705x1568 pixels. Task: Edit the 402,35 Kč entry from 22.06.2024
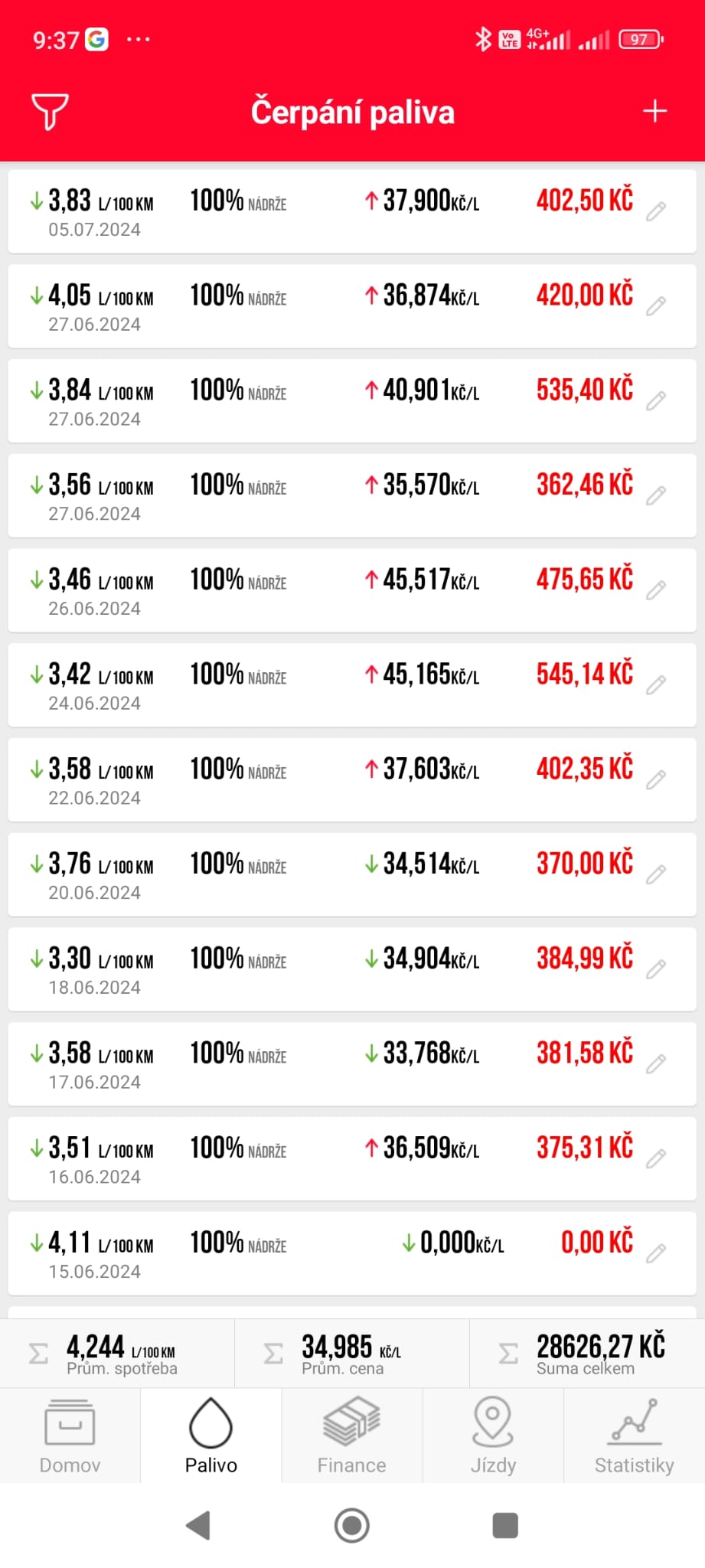[656, 779]
